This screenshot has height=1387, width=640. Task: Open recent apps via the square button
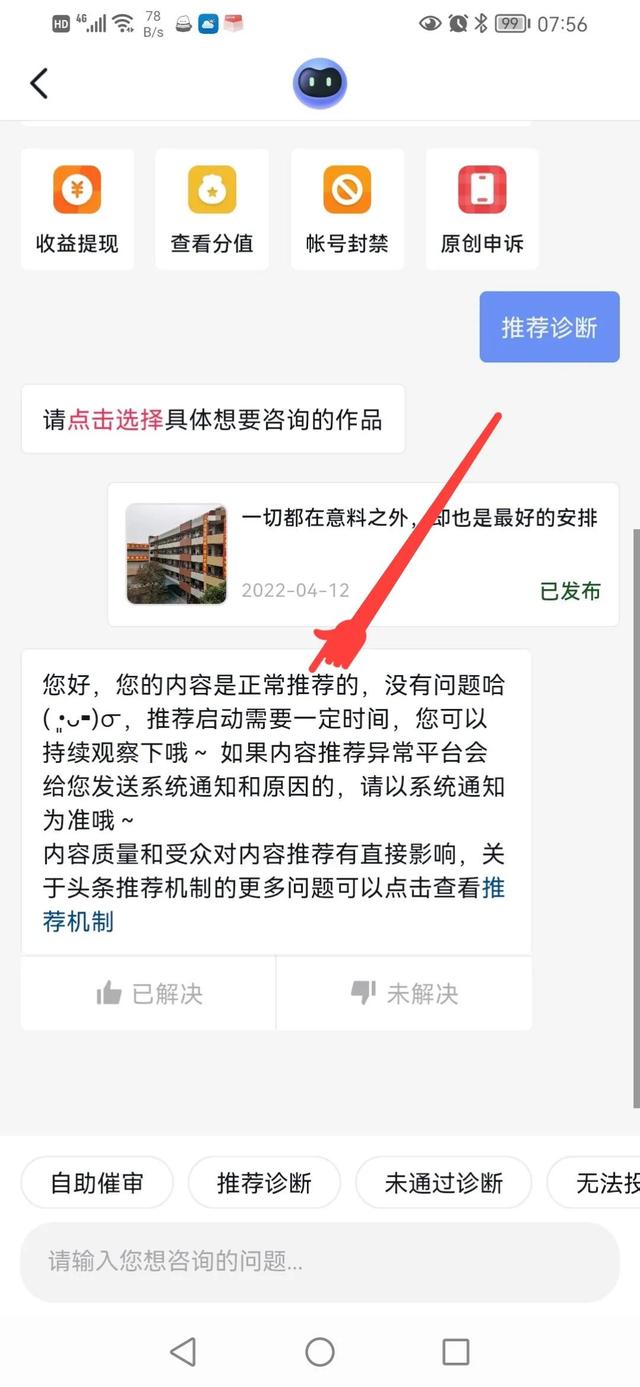[456, 1352]
